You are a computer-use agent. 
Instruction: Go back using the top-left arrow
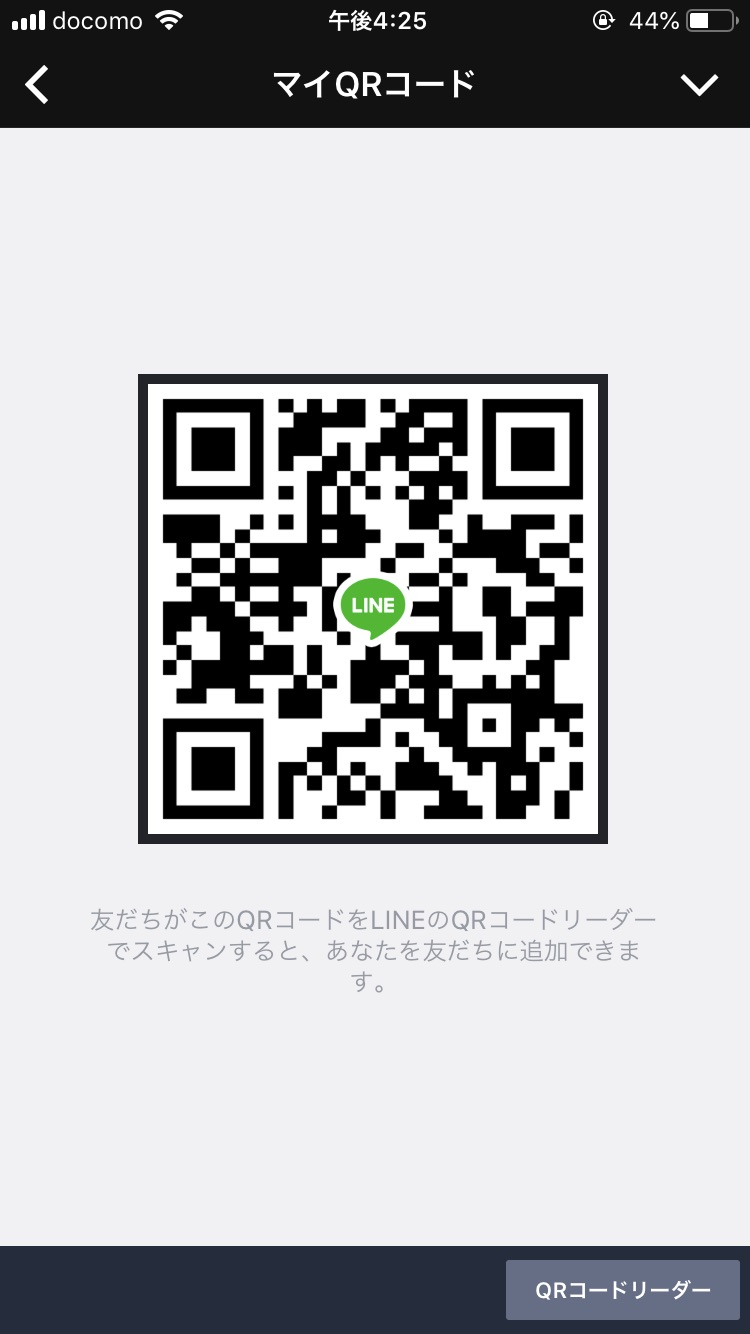[37, 85]
